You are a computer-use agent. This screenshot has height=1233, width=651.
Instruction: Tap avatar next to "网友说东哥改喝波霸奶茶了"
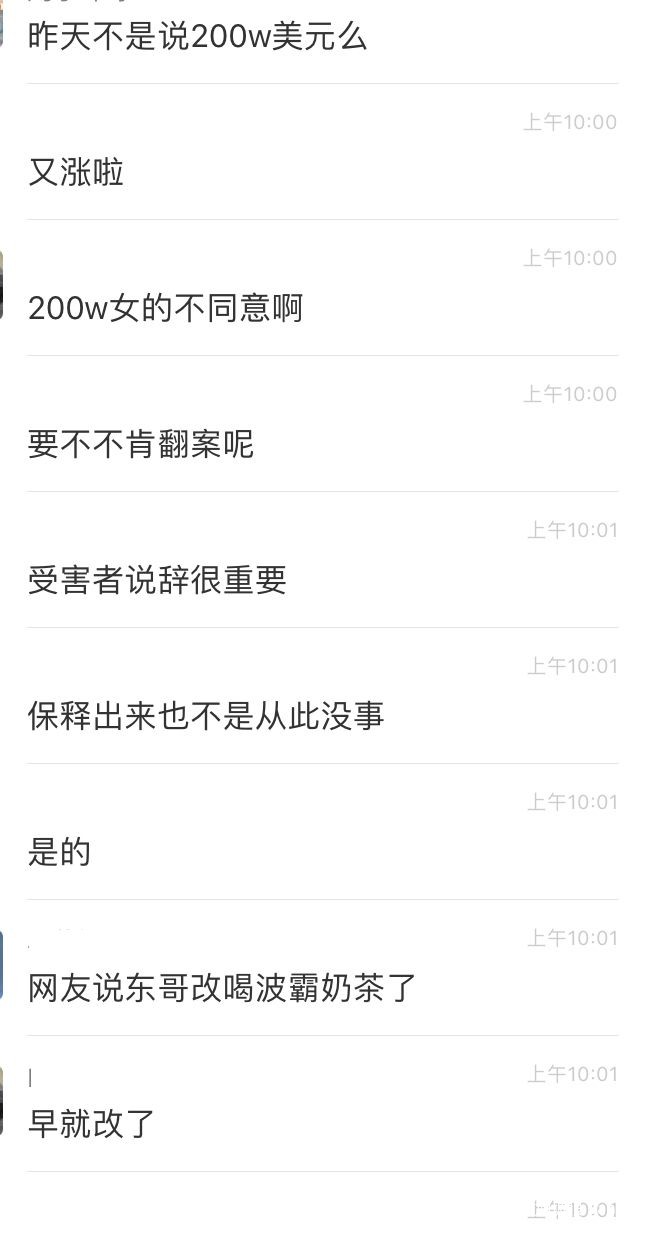[x=2, y=965]
